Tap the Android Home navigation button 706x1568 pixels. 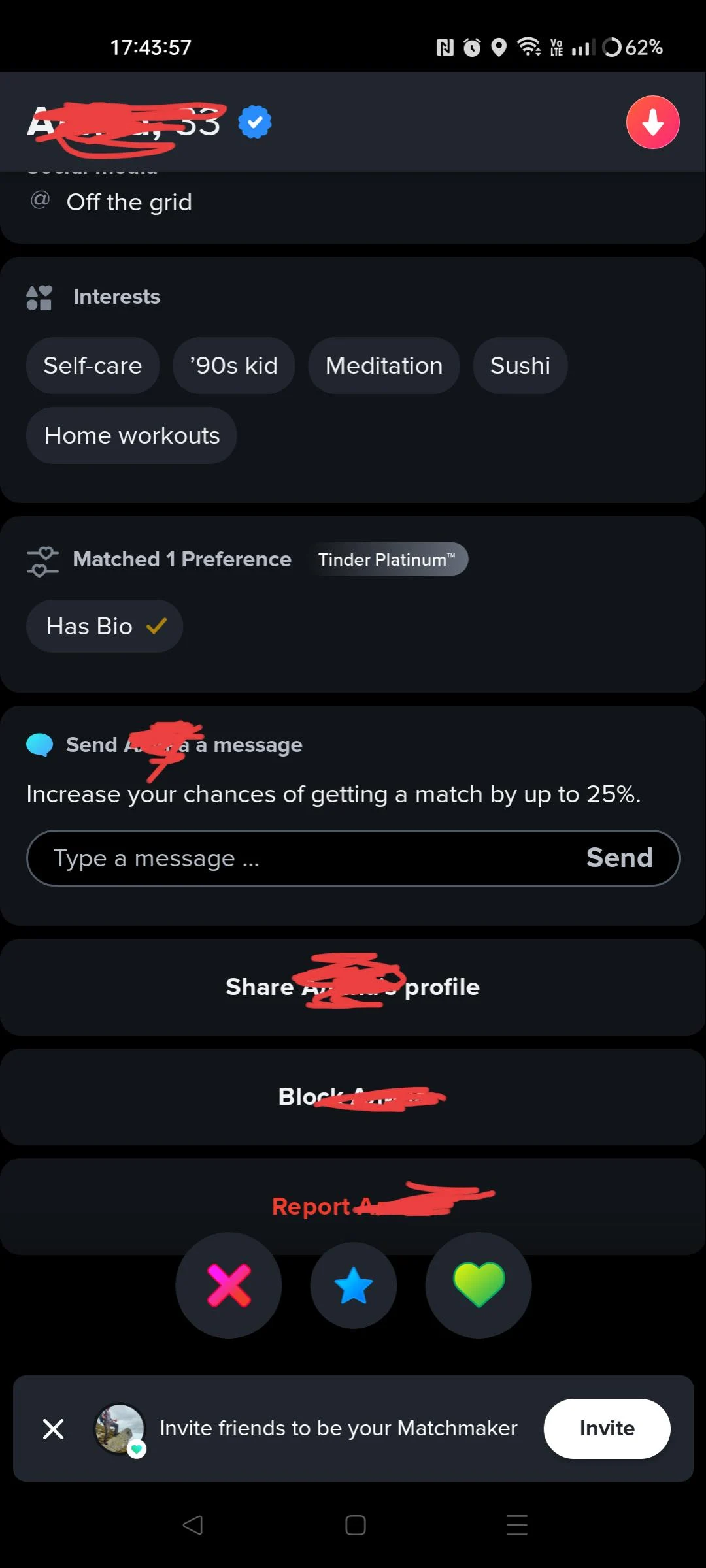point(353,1526)
